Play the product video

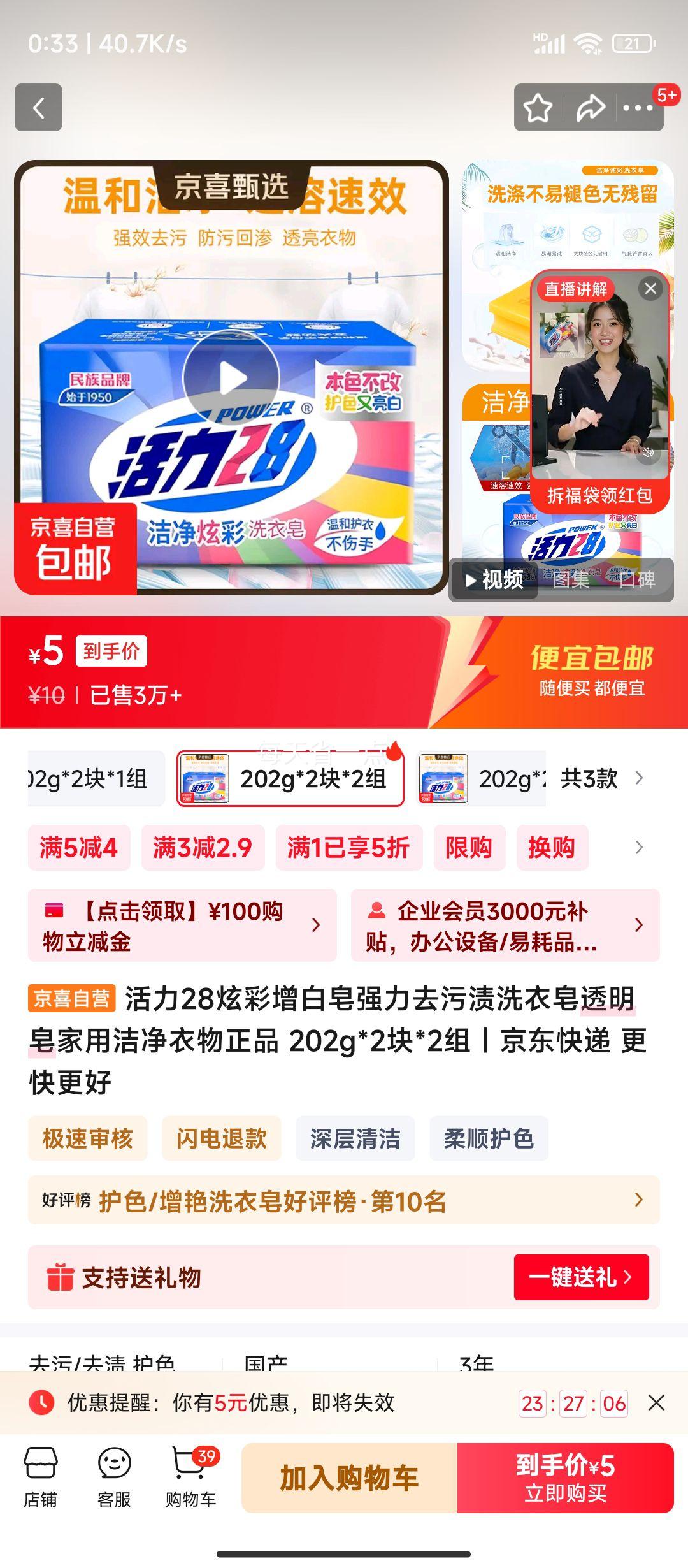point(231,379)
